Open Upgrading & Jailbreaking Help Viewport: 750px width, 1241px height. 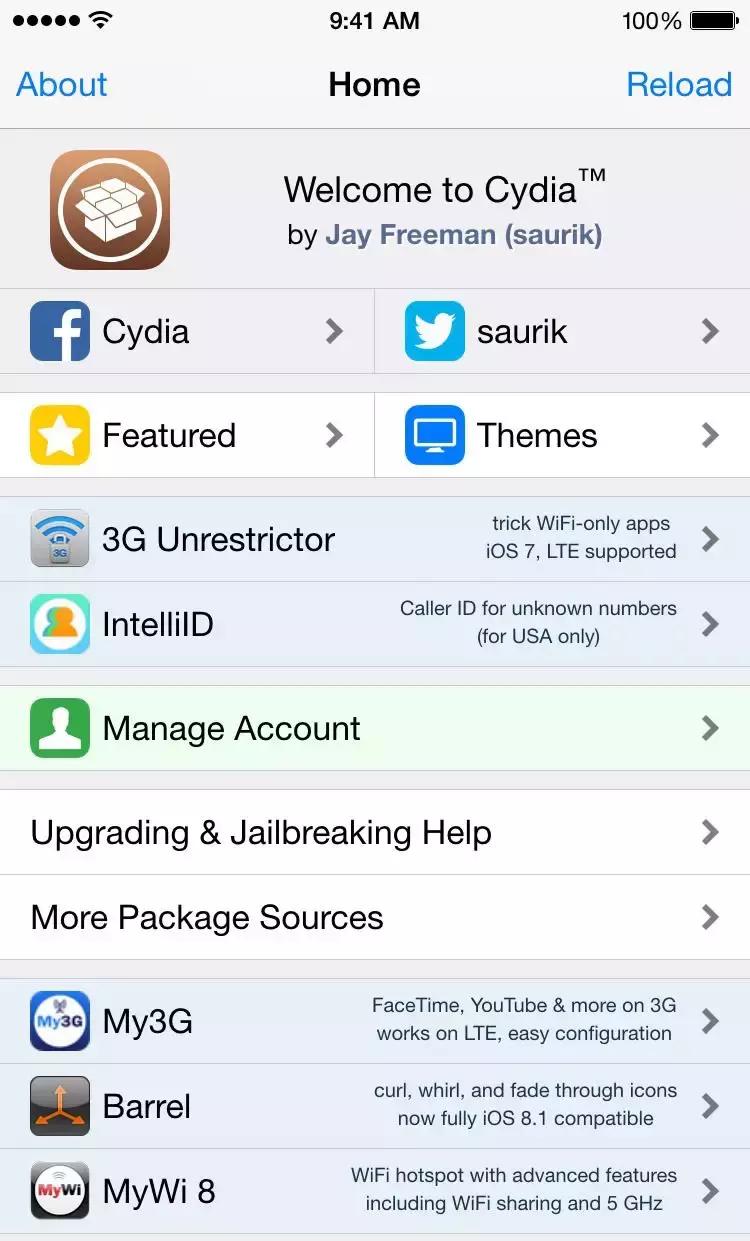tap(375, 833)
